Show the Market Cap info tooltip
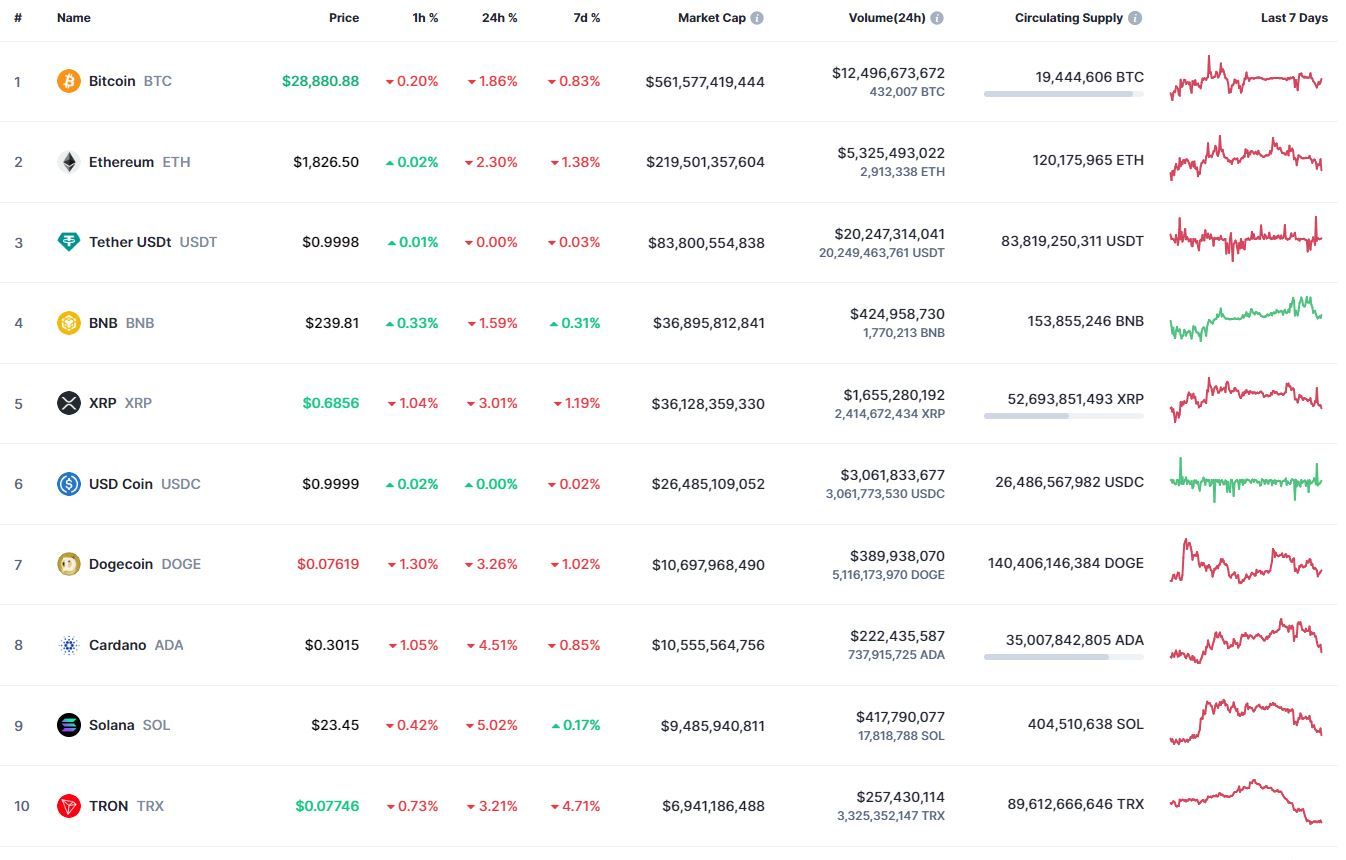Screen dimensions: 1346x860 757,18
